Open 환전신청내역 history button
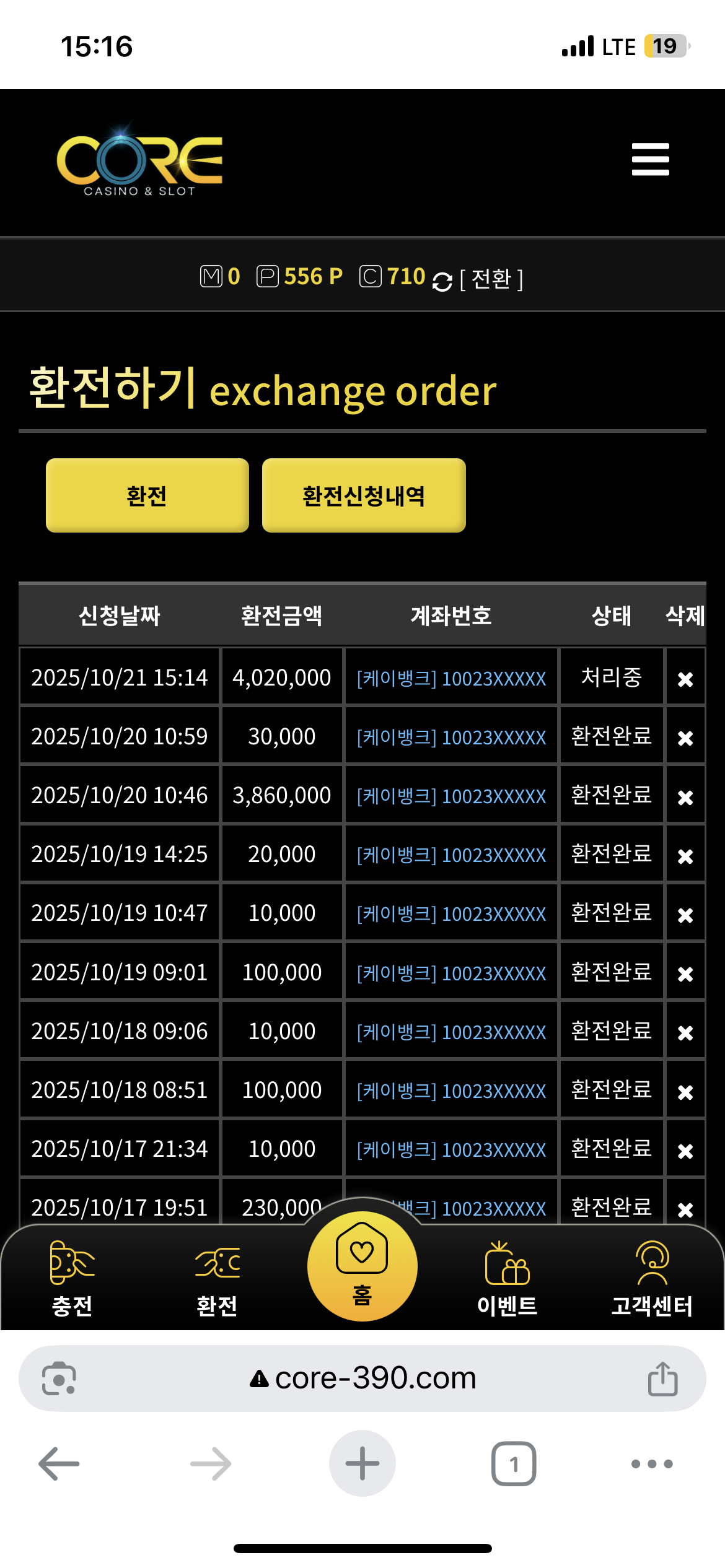This screenshot has height=1568, width=725. [364, 495]
